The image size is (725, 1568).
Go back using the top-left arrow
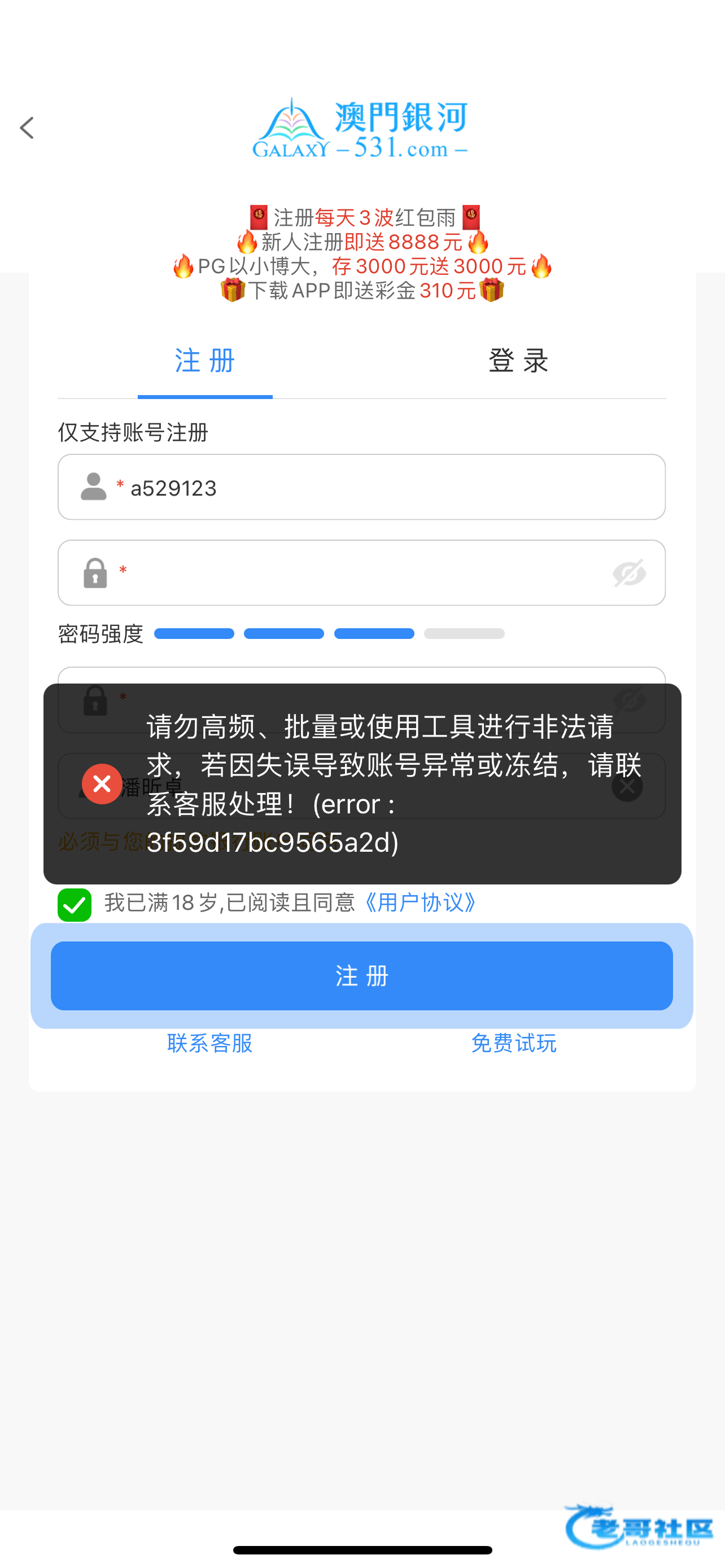[27, 128]
